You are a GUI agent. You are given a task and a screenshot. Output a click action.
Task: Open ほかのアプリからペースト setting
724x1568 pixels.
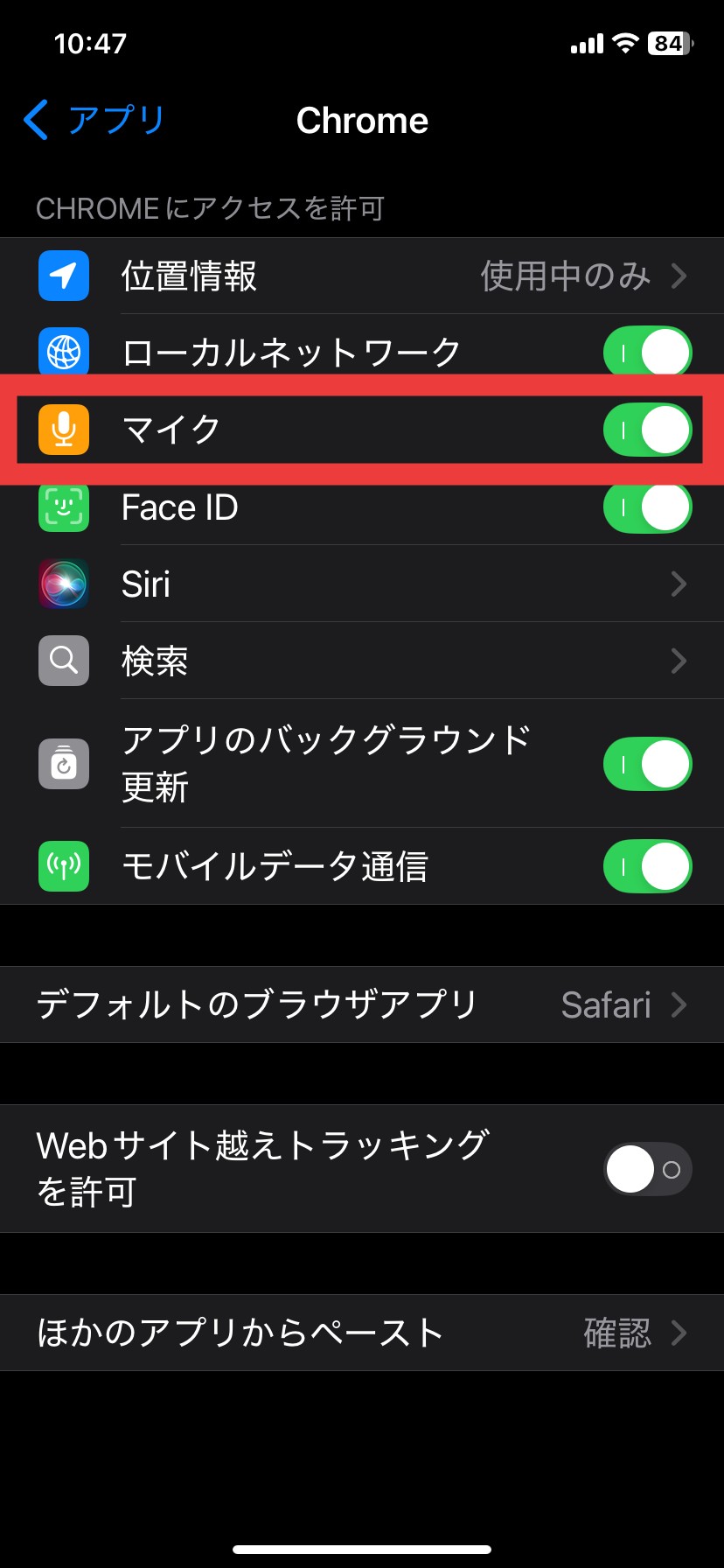[x=362, y=1333]
